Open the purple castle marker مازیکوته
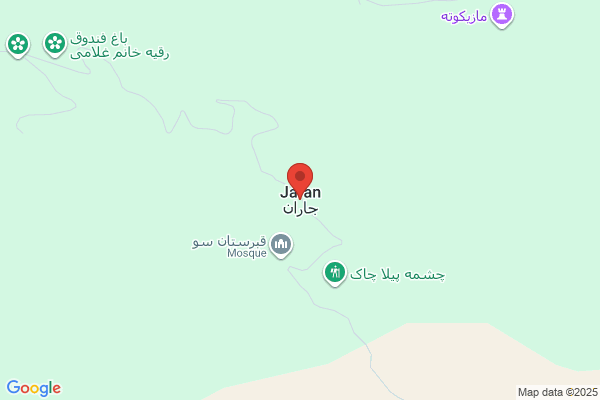The height and width of the screenshot is (400, 600). pos(502,16)
